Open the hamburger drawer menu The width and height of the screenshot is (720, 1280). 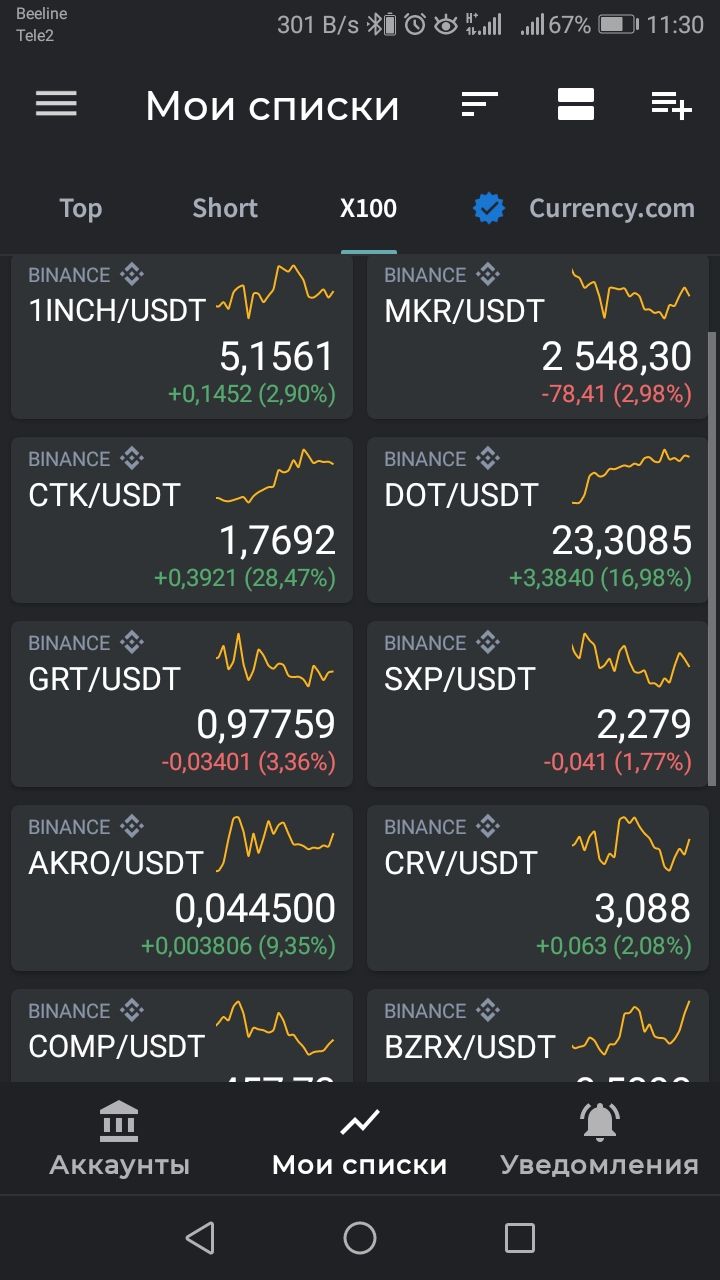click(x=56, y=104)
